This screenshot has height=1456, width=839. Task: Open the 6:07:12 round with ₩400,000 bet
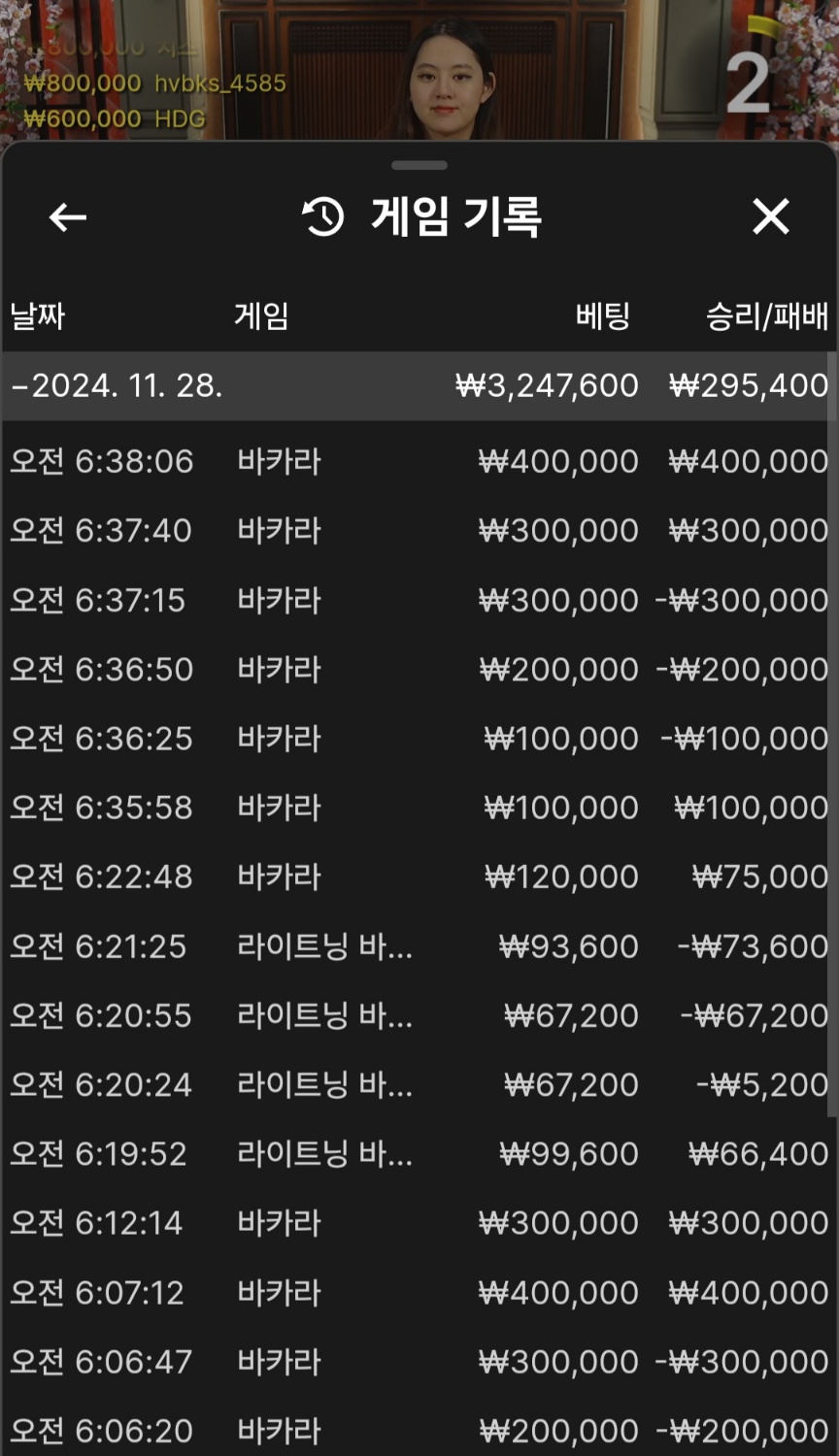(x=419, y=1292)
